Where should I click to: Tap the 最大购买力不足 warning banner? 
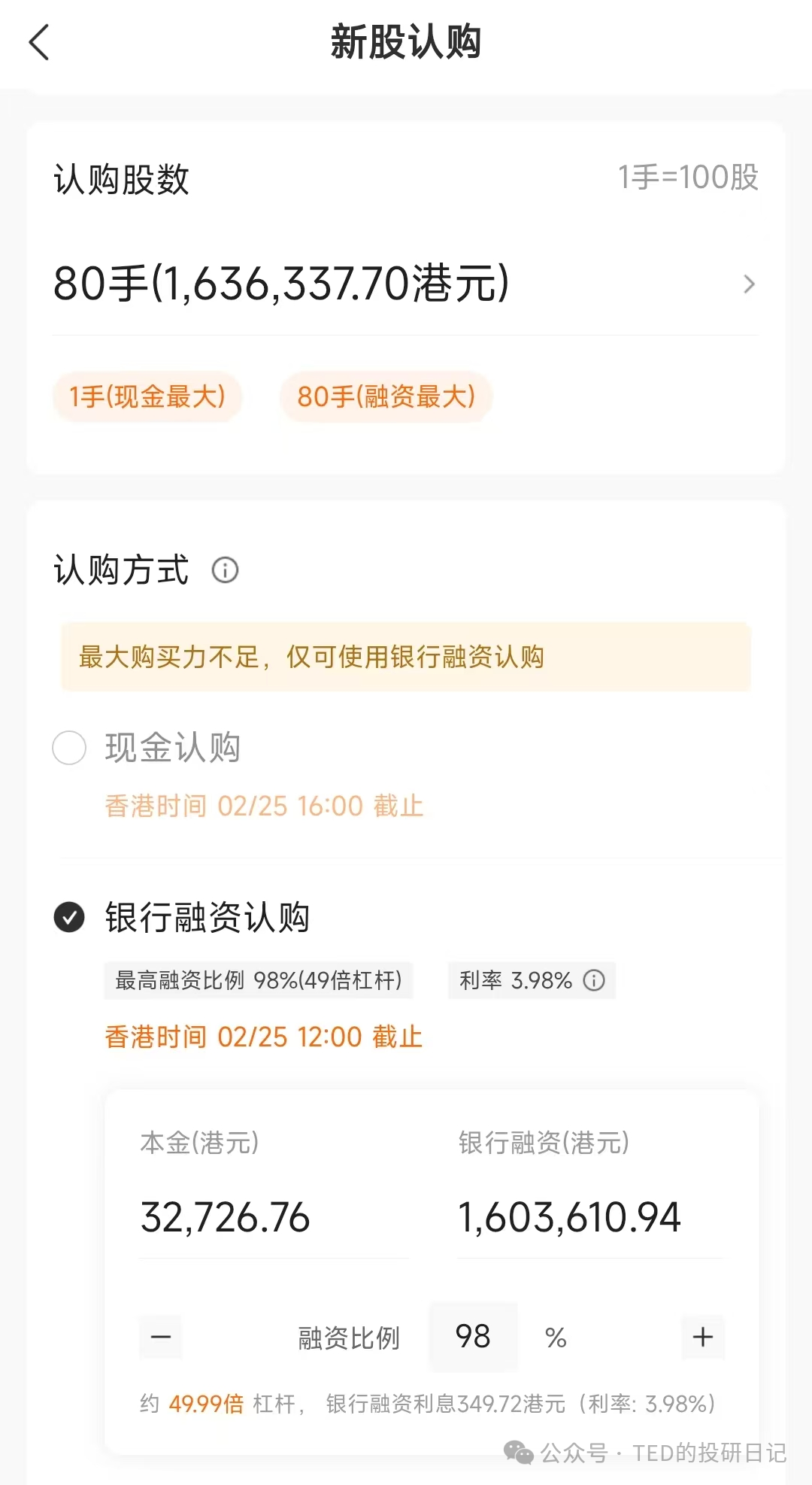[x=406, y=656]
